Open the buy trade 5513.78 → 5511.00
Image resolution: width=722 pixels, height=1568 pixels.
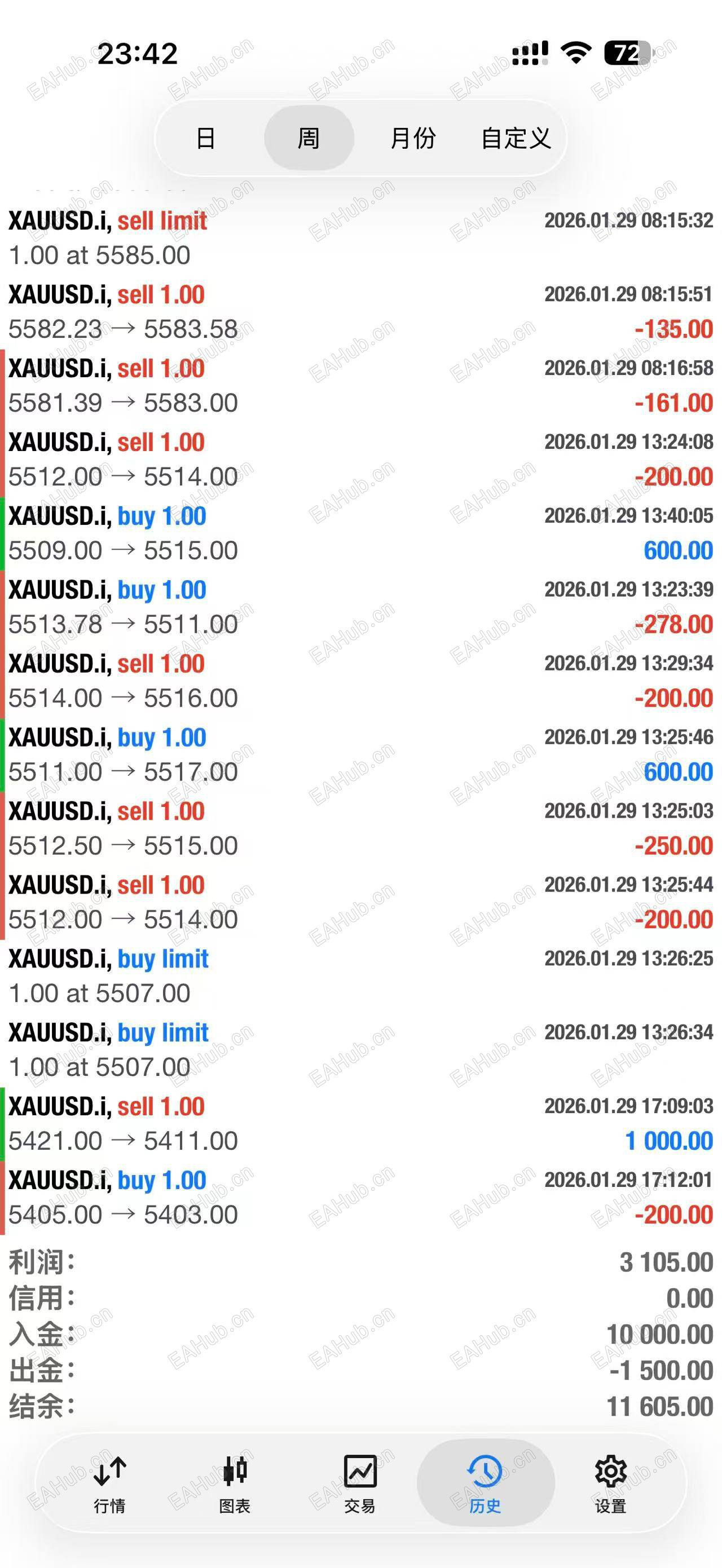pyautogui.click(x=361, y=607)
